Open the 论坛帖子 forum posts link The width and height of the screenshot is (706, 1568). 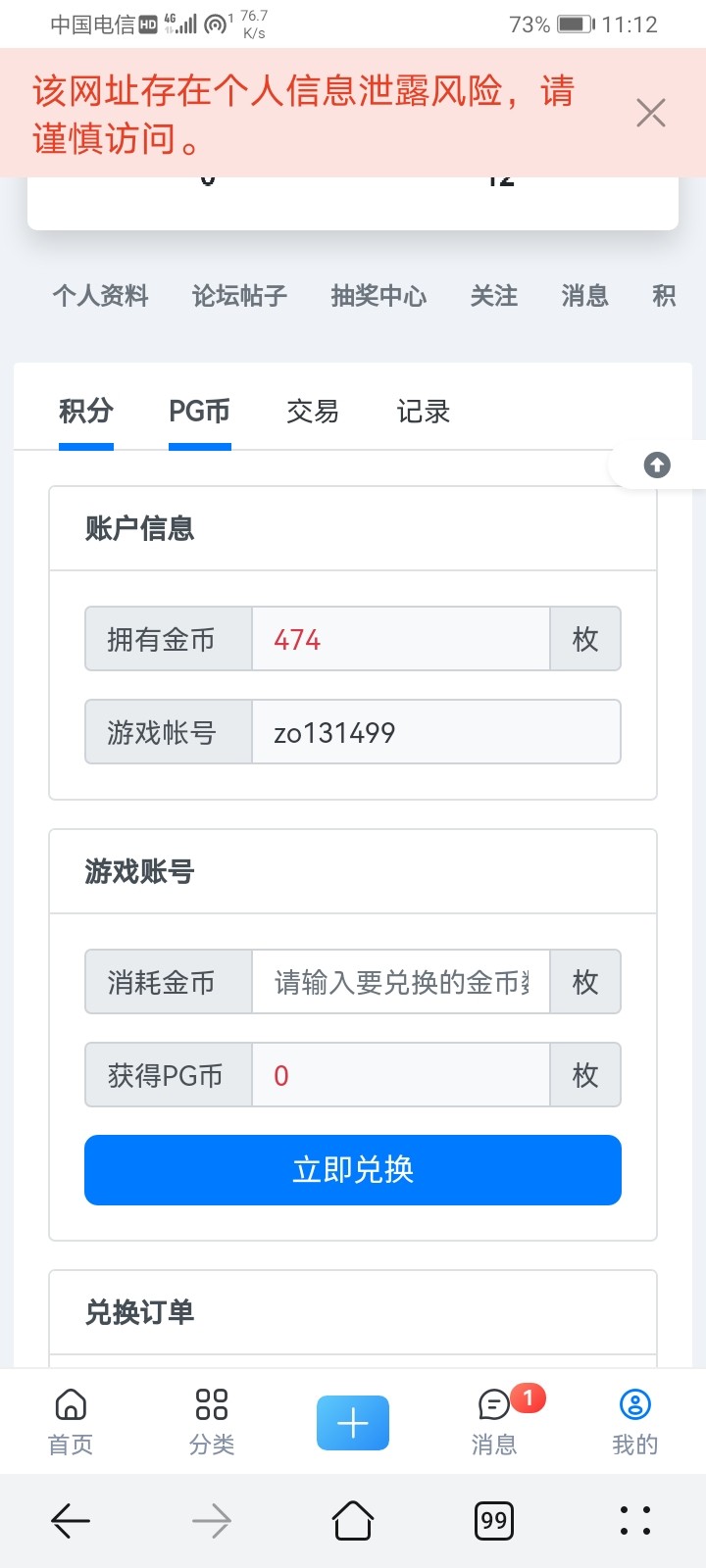[238, 296]
